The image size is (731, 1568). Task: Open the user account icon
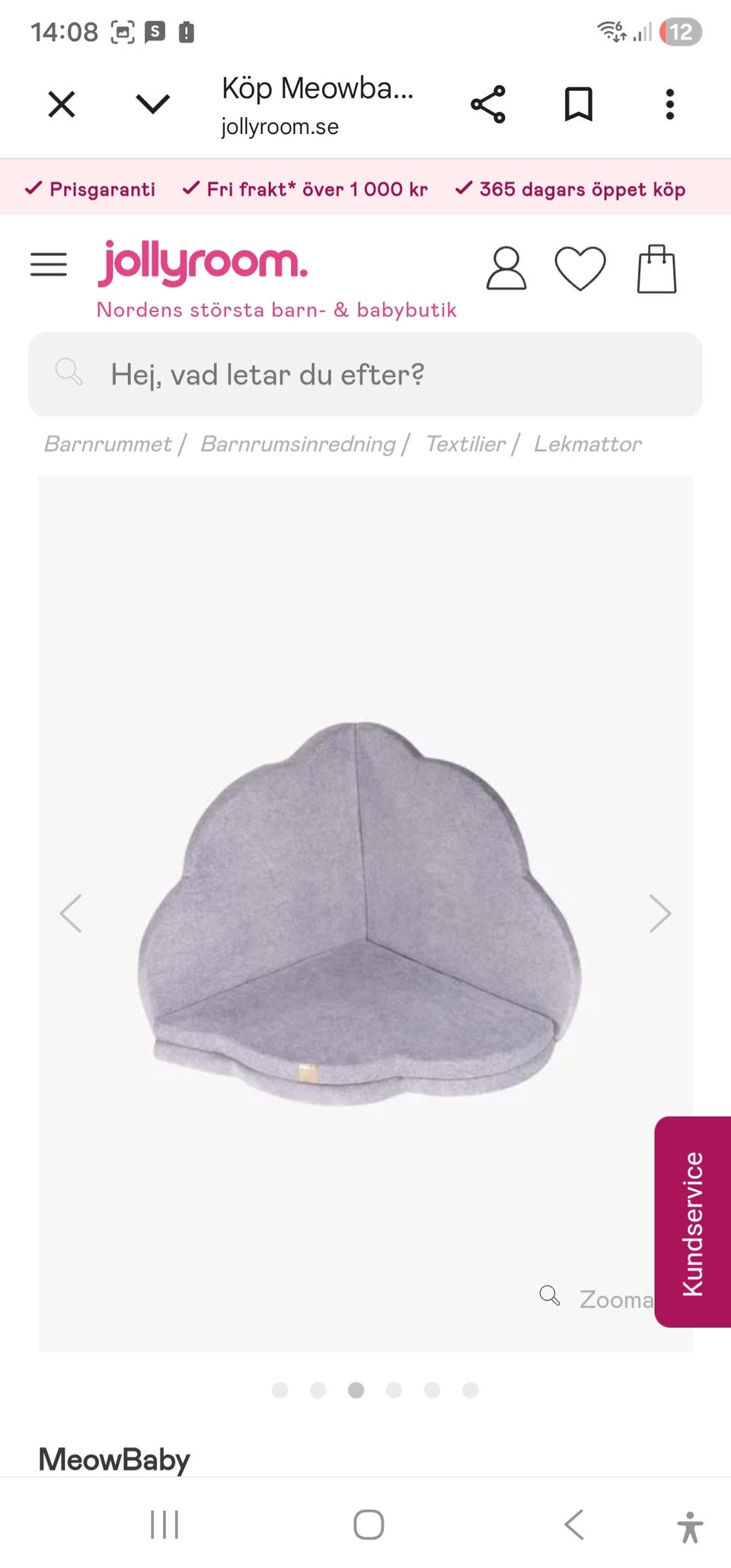pos(506,269)
